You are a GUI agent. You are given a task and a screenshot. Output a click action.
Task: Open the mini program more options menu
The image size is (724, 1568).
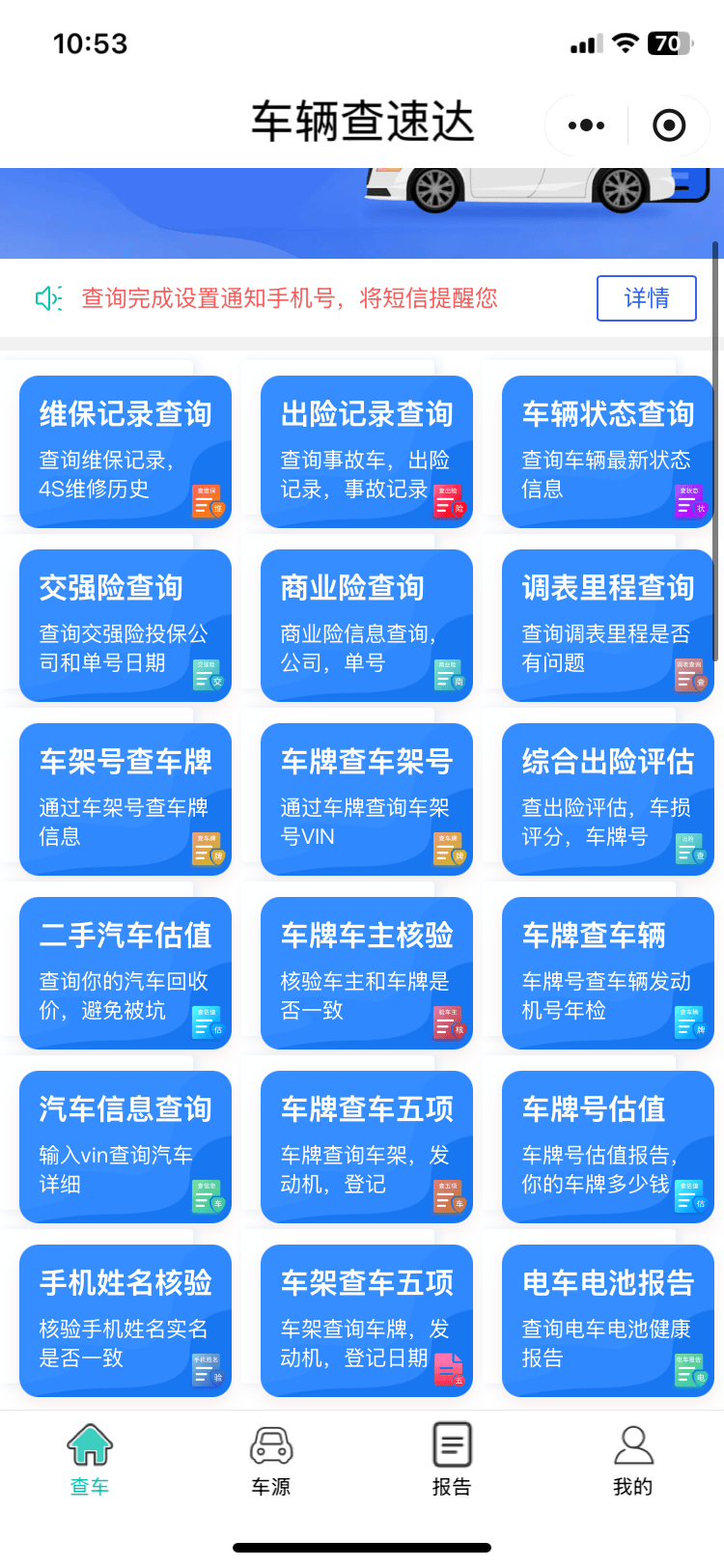pyautogui.click(x=587, y=126)
